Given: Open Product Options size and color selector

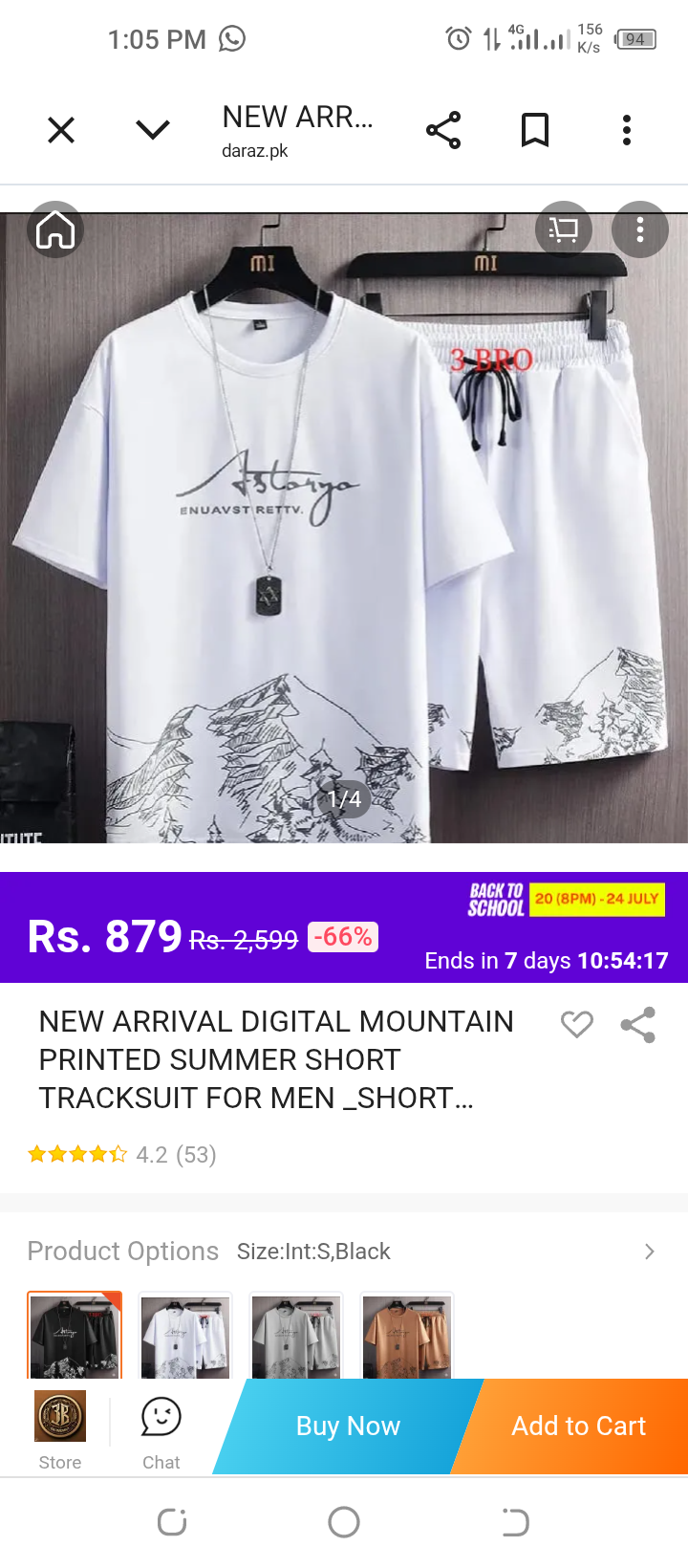Looking at the screenshot, I should coord(344,1252).
